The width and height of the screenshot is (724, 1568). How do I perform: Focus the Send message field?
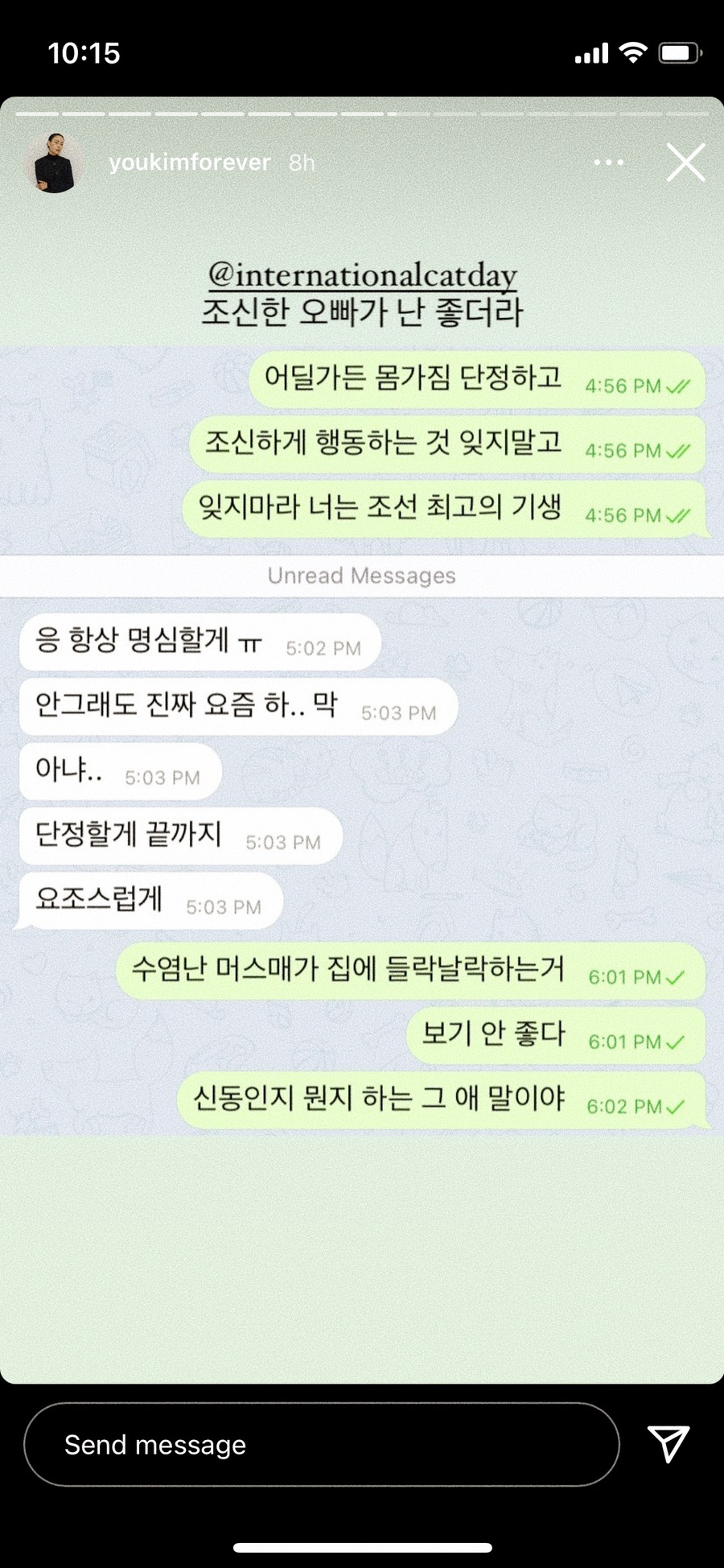coord(322,1445)
